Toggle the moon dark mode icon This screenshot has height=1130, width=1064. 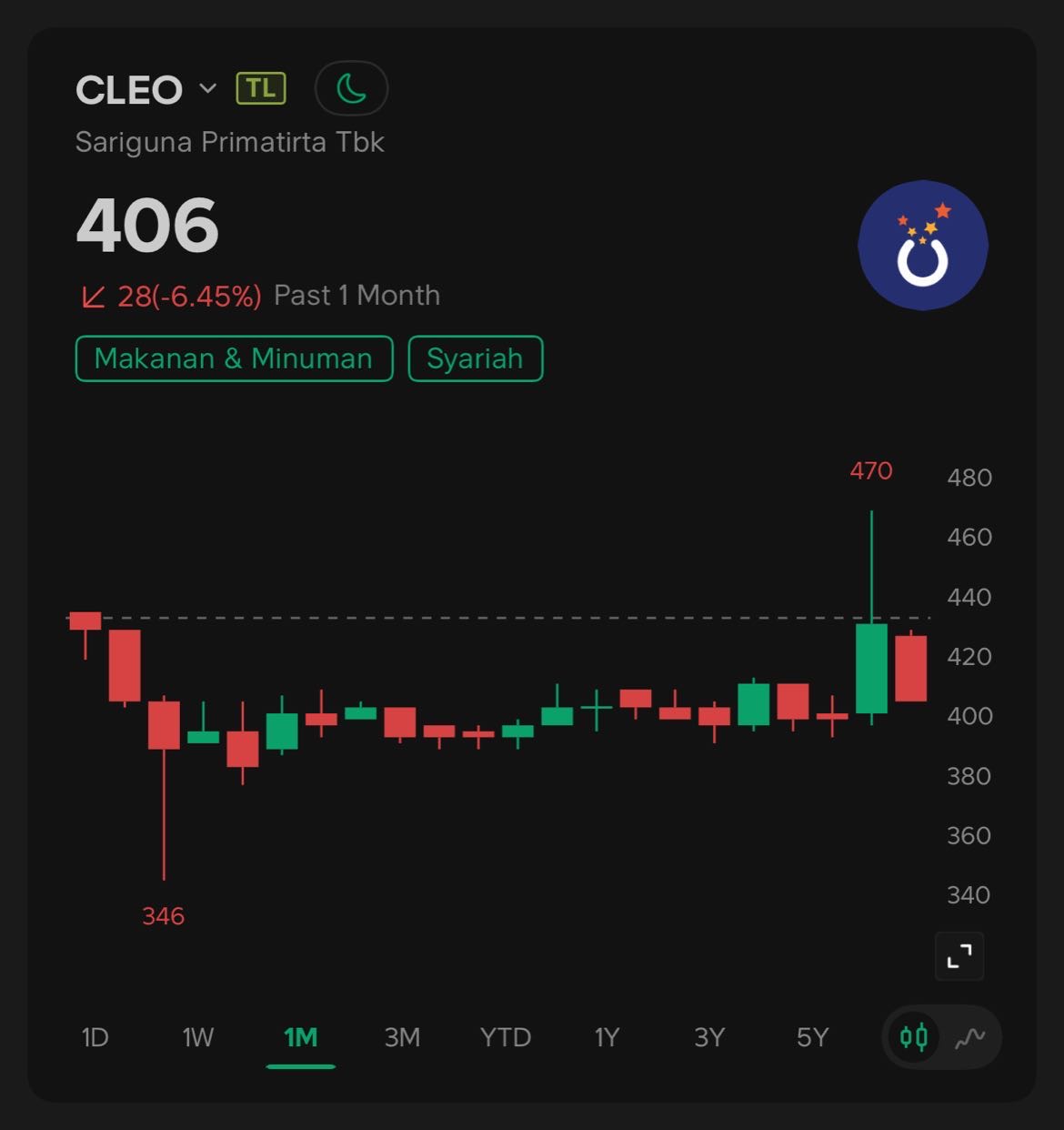coord(351,88)
